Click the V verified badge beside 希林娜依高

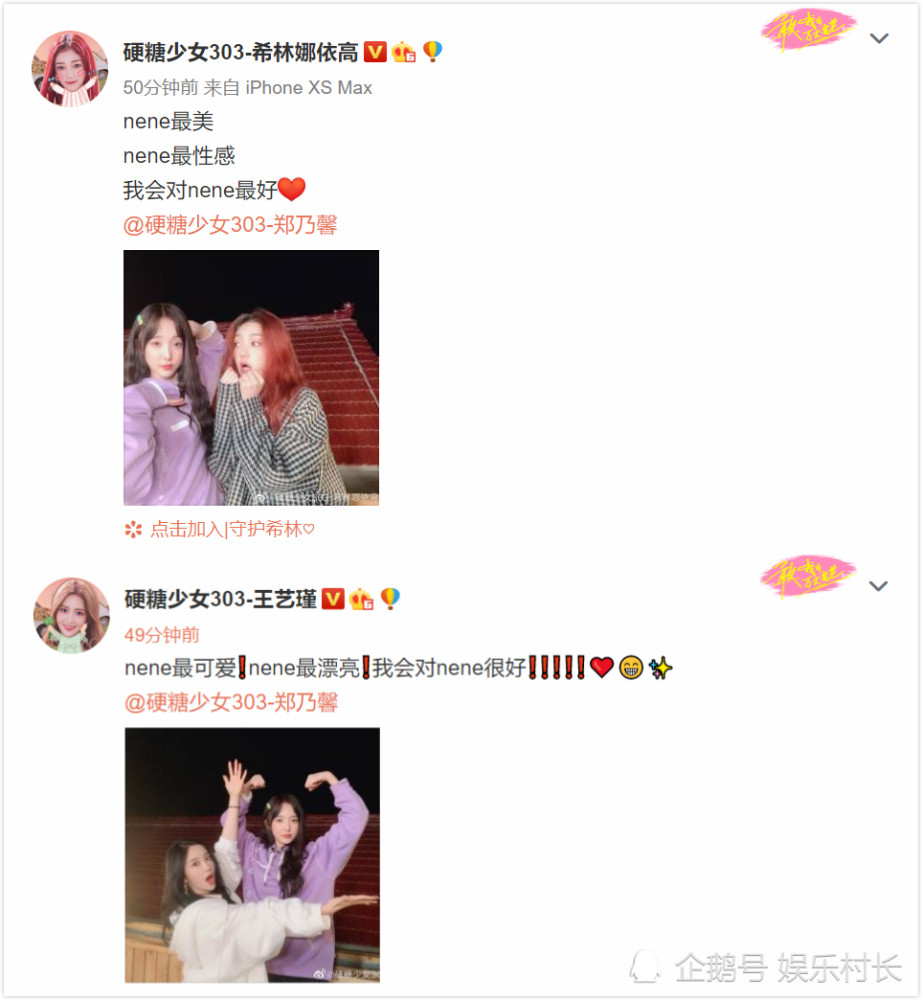375,51
